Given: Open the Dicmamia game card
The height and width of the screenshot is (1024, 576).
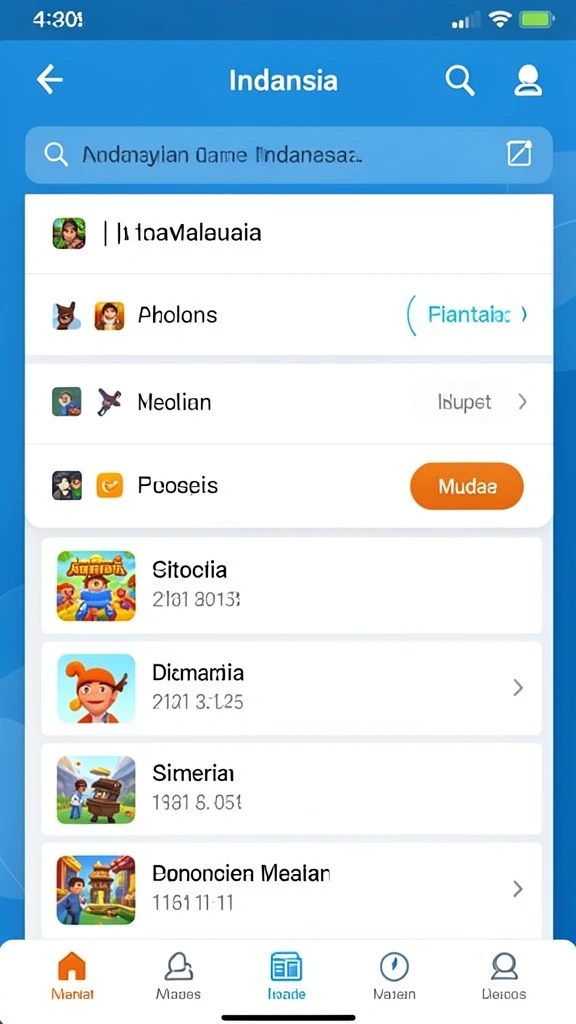Looking at the screenshot, I should coord(291,688).
